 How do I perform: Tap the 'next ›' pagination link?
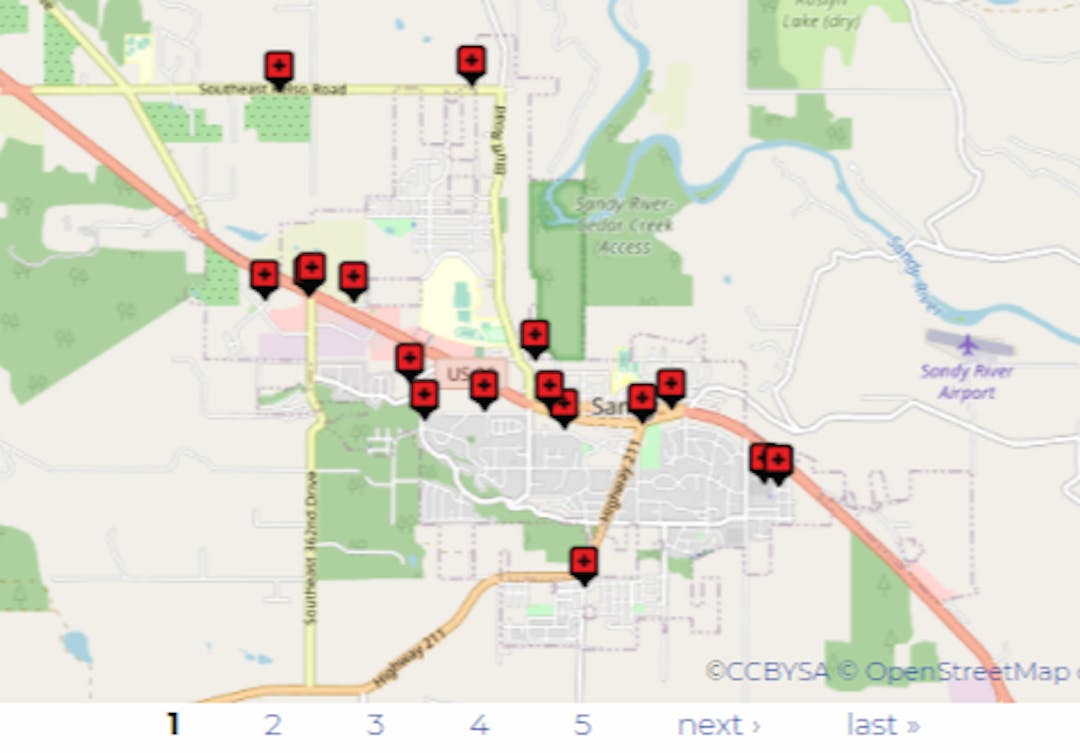tap(718, 724)
